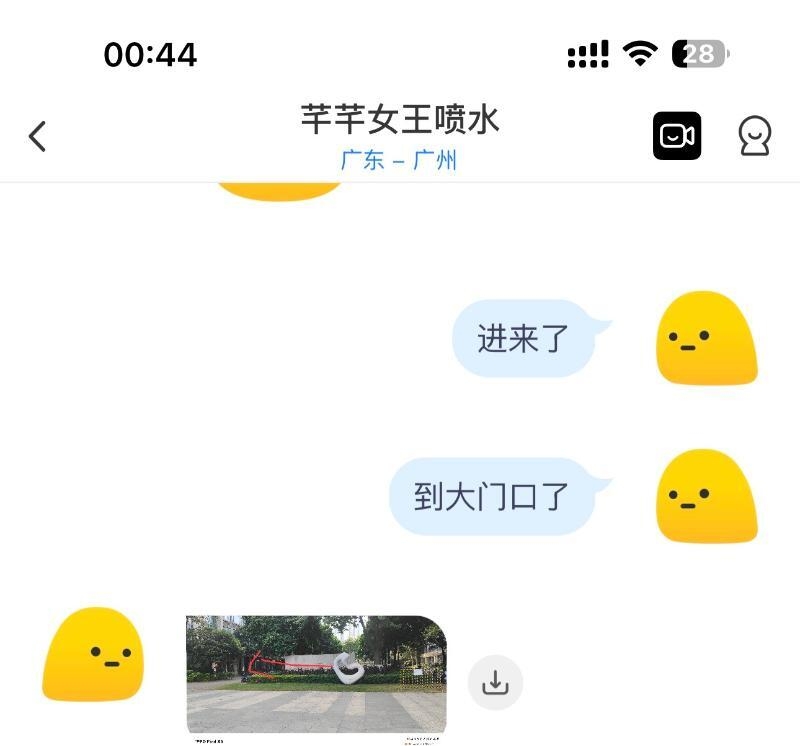Go back from the chat
The height and width of the screenshot is (746, 800).
pos(38,136)
